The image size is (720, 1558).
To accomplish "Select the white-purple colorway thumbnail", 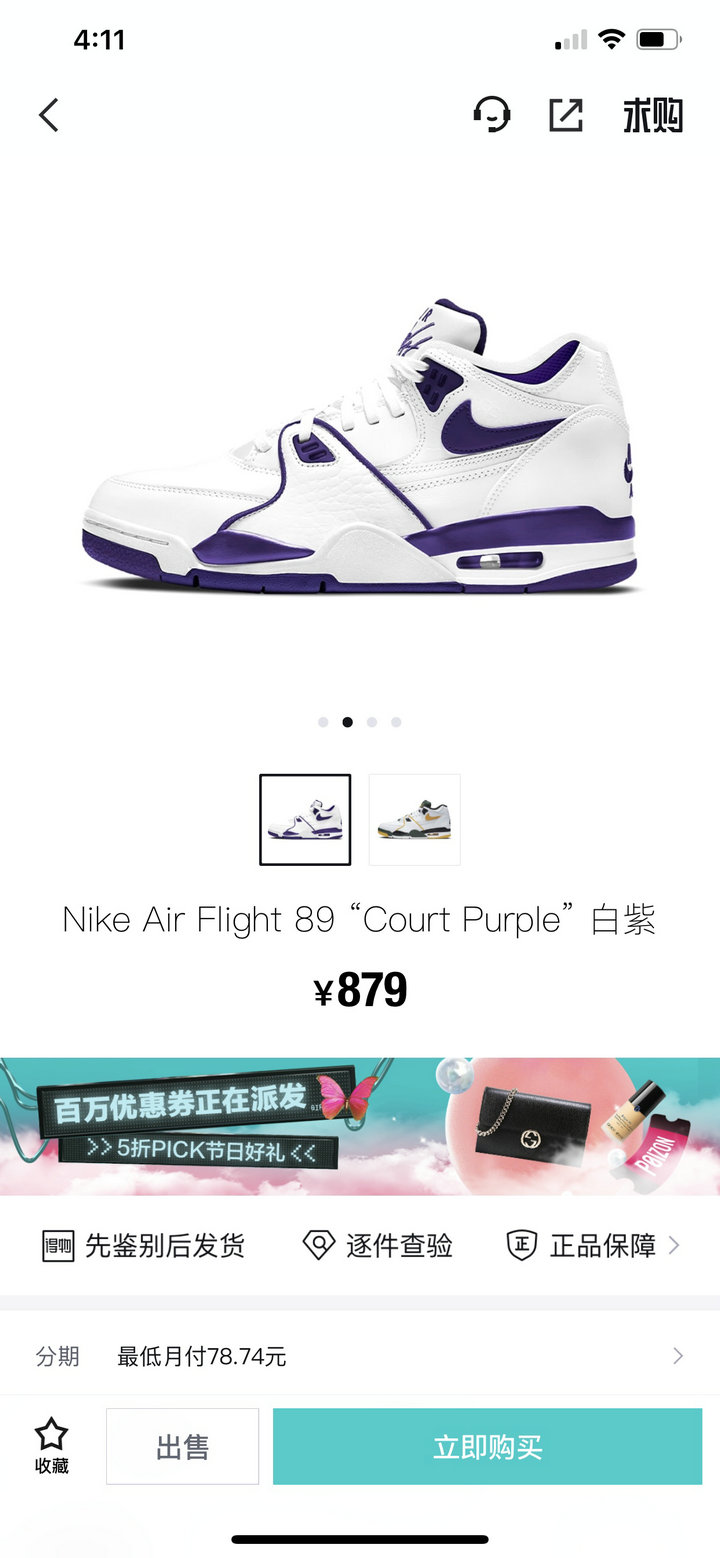I will 305,819.
